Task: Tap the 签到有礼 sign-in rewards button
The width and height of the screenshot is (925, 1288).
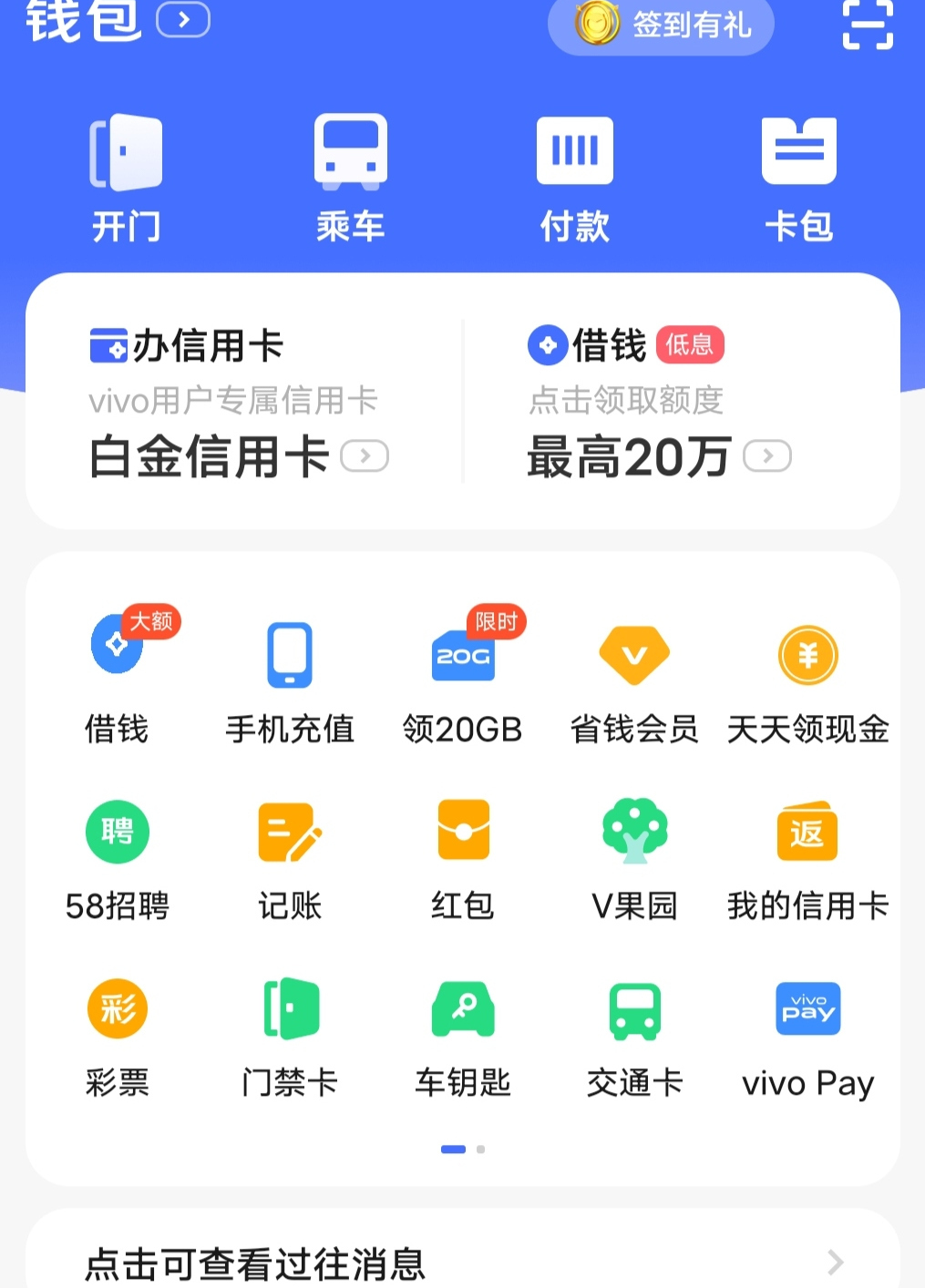Action: (660, 26)
